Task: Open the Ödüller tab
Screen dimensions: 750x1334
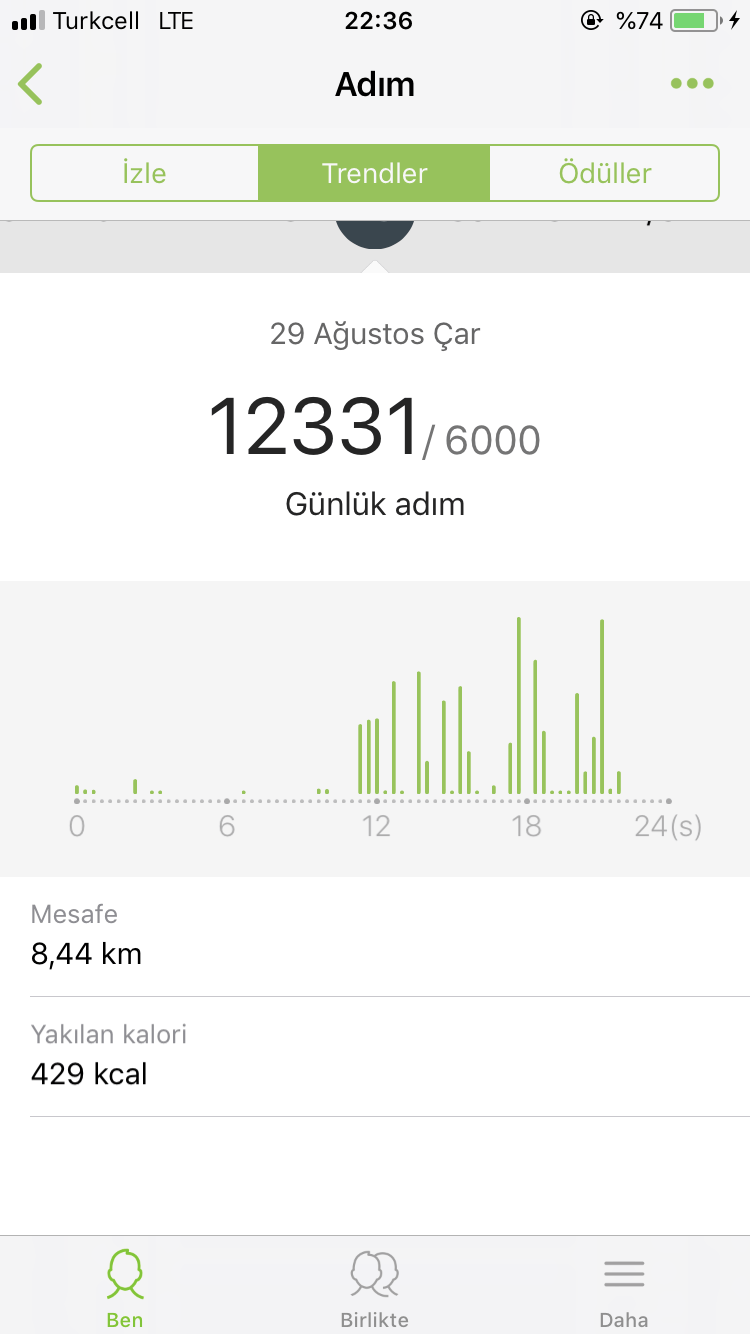Action: click(604, 173)
